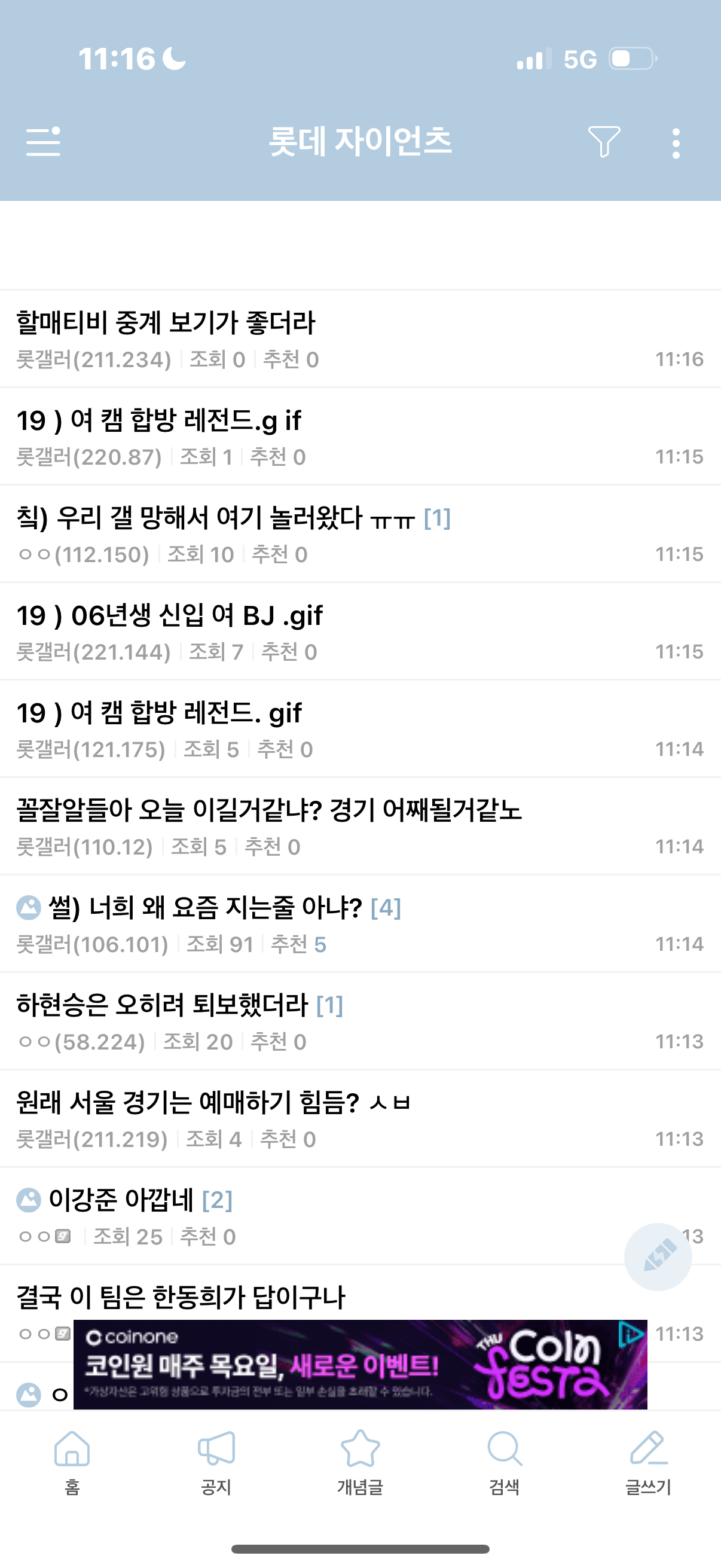Open the three-dot overflow menu
Screen dimensions: 721x1568
(676, 144)
